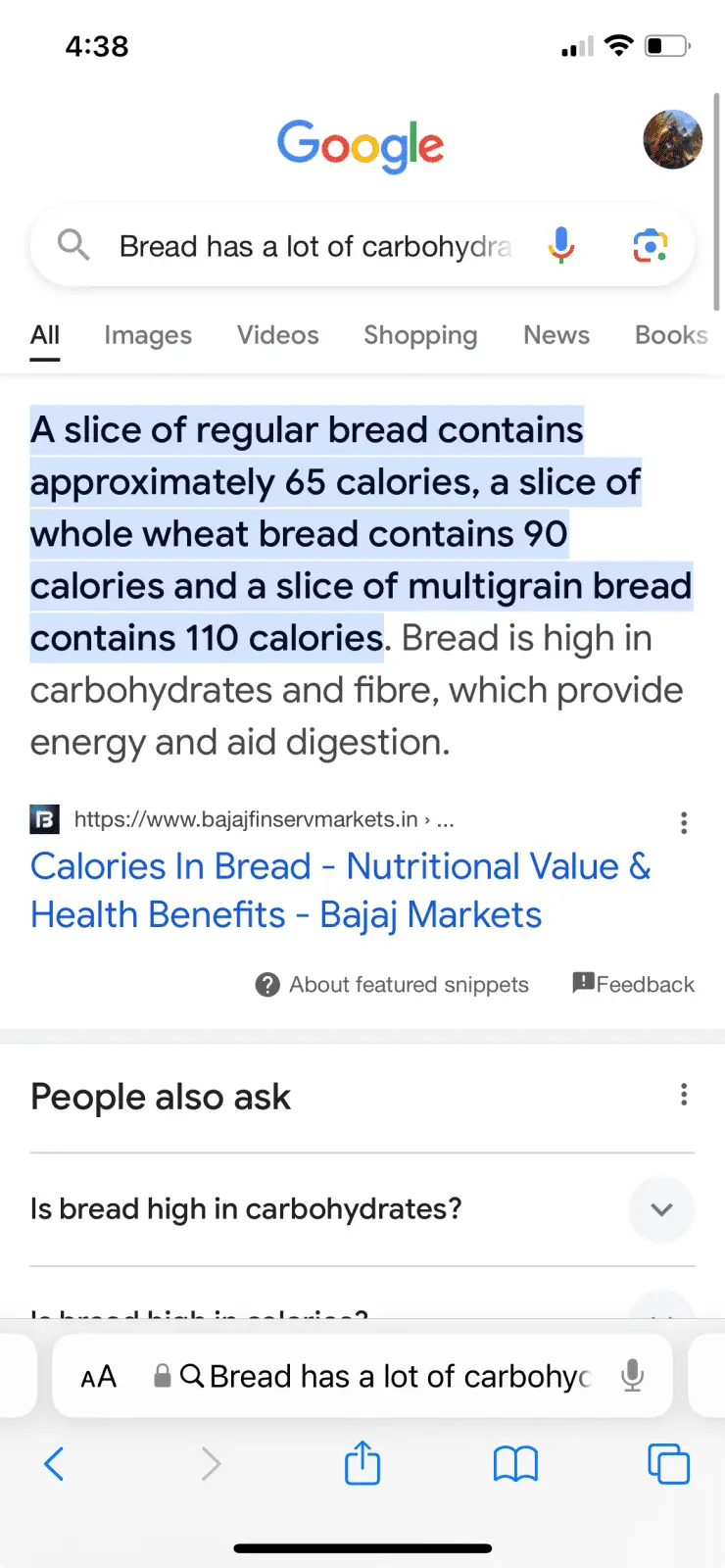
Task: Start voice search with the microphone
Action: point(561,245)
